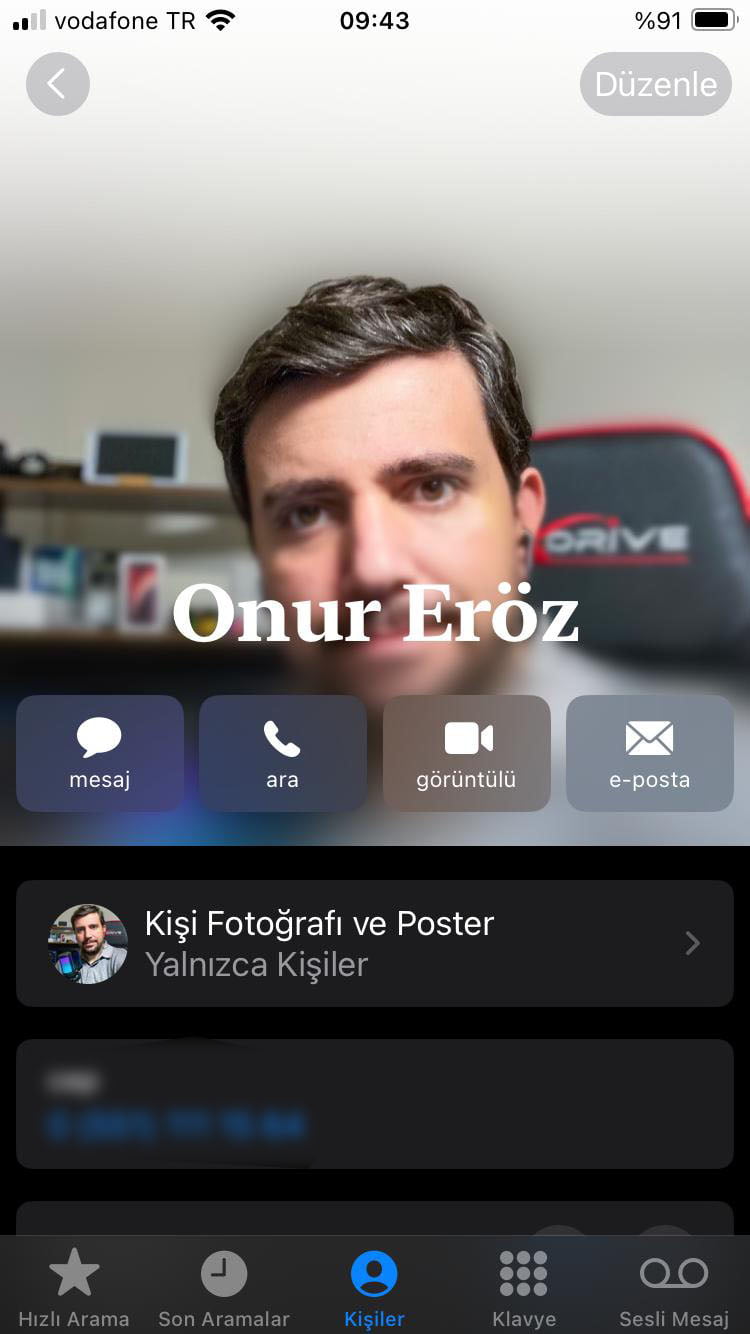Tap Düzenle to edit the contact

click(x=655, y=84)
